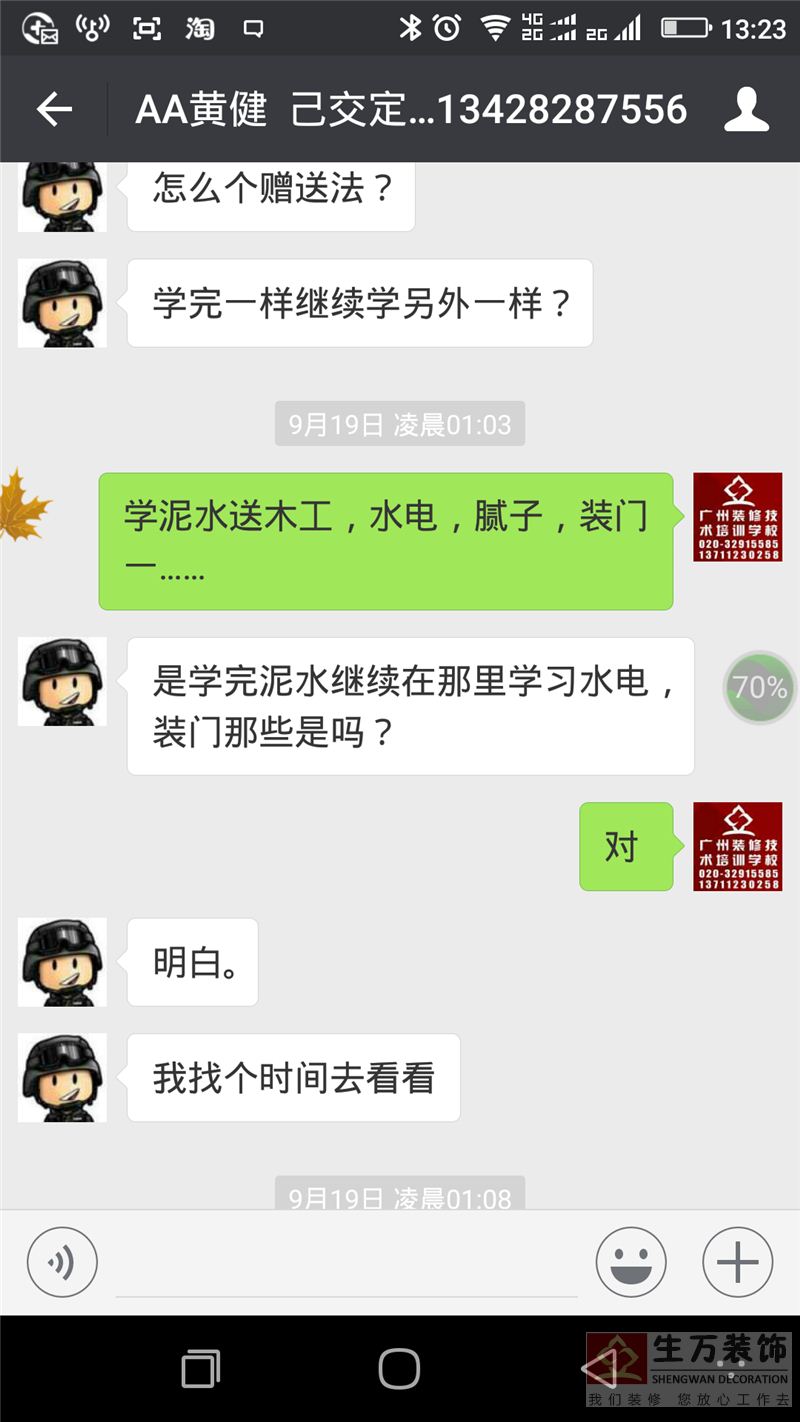Switch to voice message input

point(62,1262)
